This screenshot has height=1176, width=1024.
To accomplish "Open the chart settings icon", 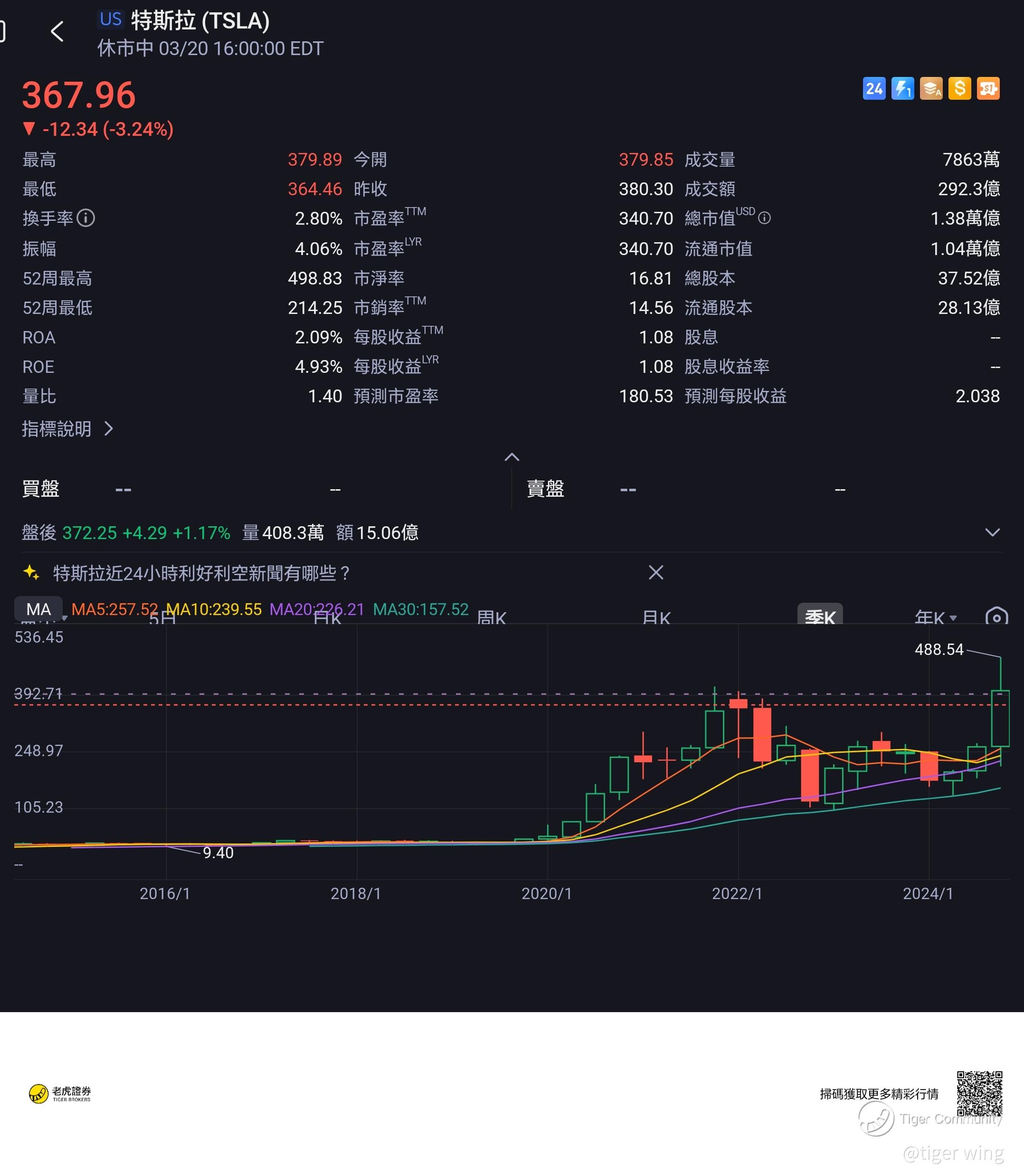I will coord(996,616).
